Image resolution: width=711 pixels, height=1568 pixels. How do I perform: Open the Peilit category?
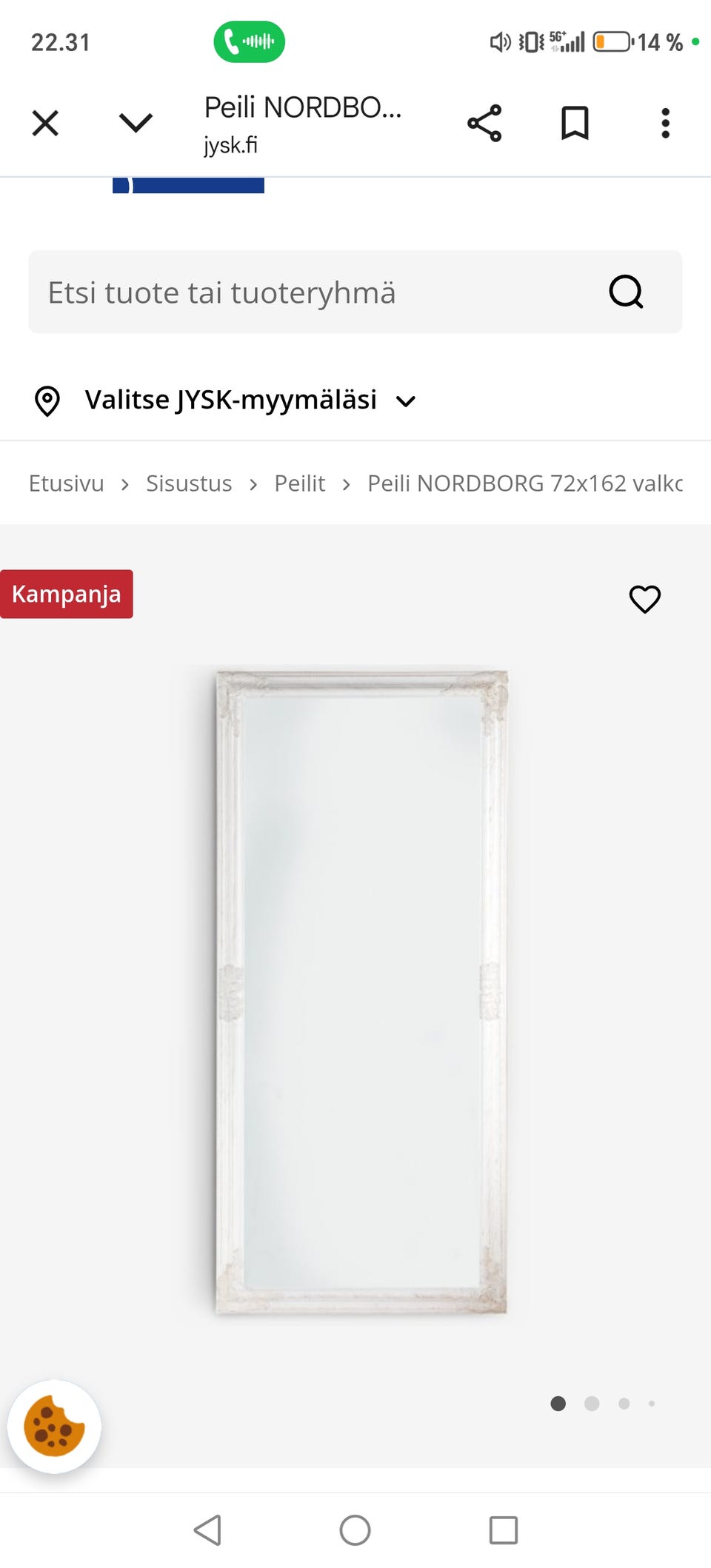pyautogui.click(x=299, y=483)
